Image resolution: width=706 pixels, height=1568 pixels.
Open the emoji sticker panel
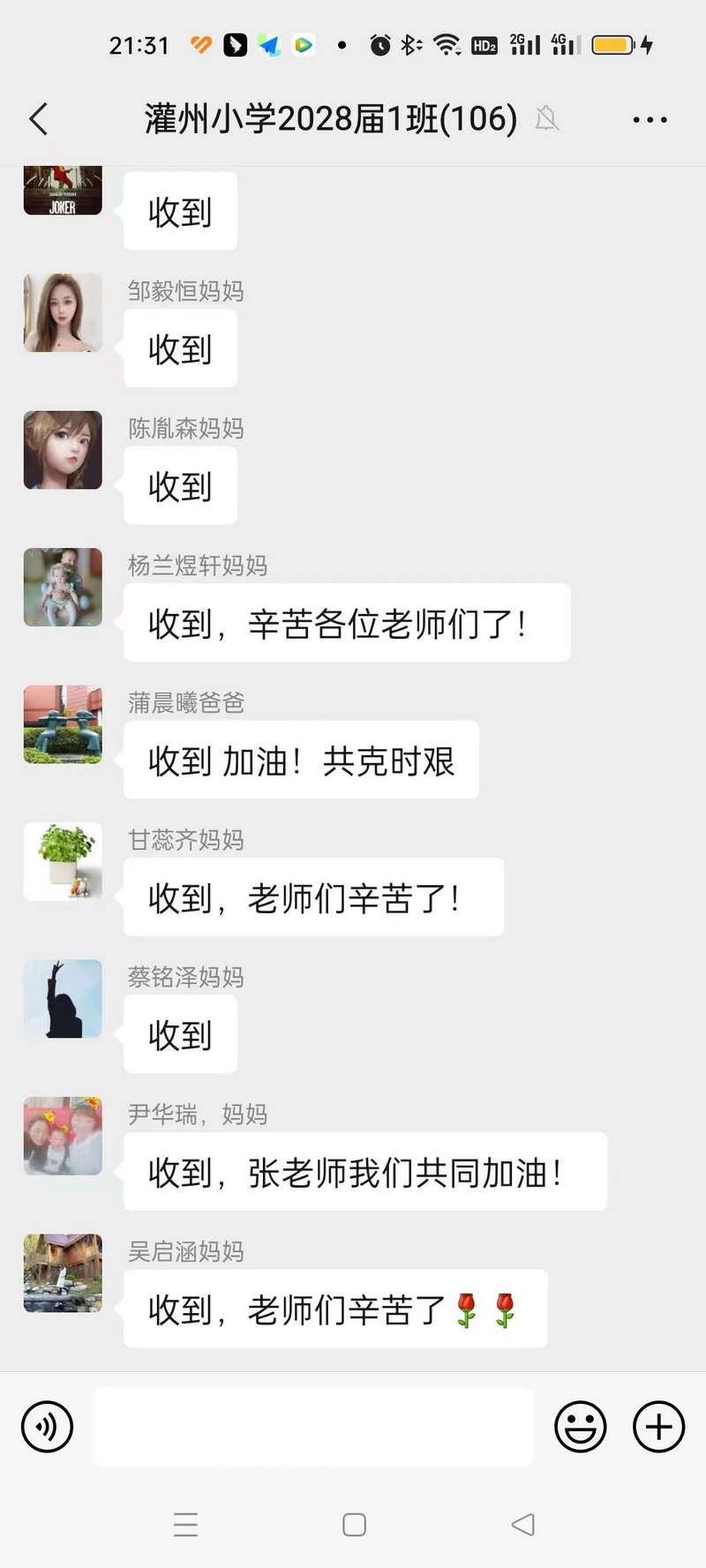coord(580,1427)
